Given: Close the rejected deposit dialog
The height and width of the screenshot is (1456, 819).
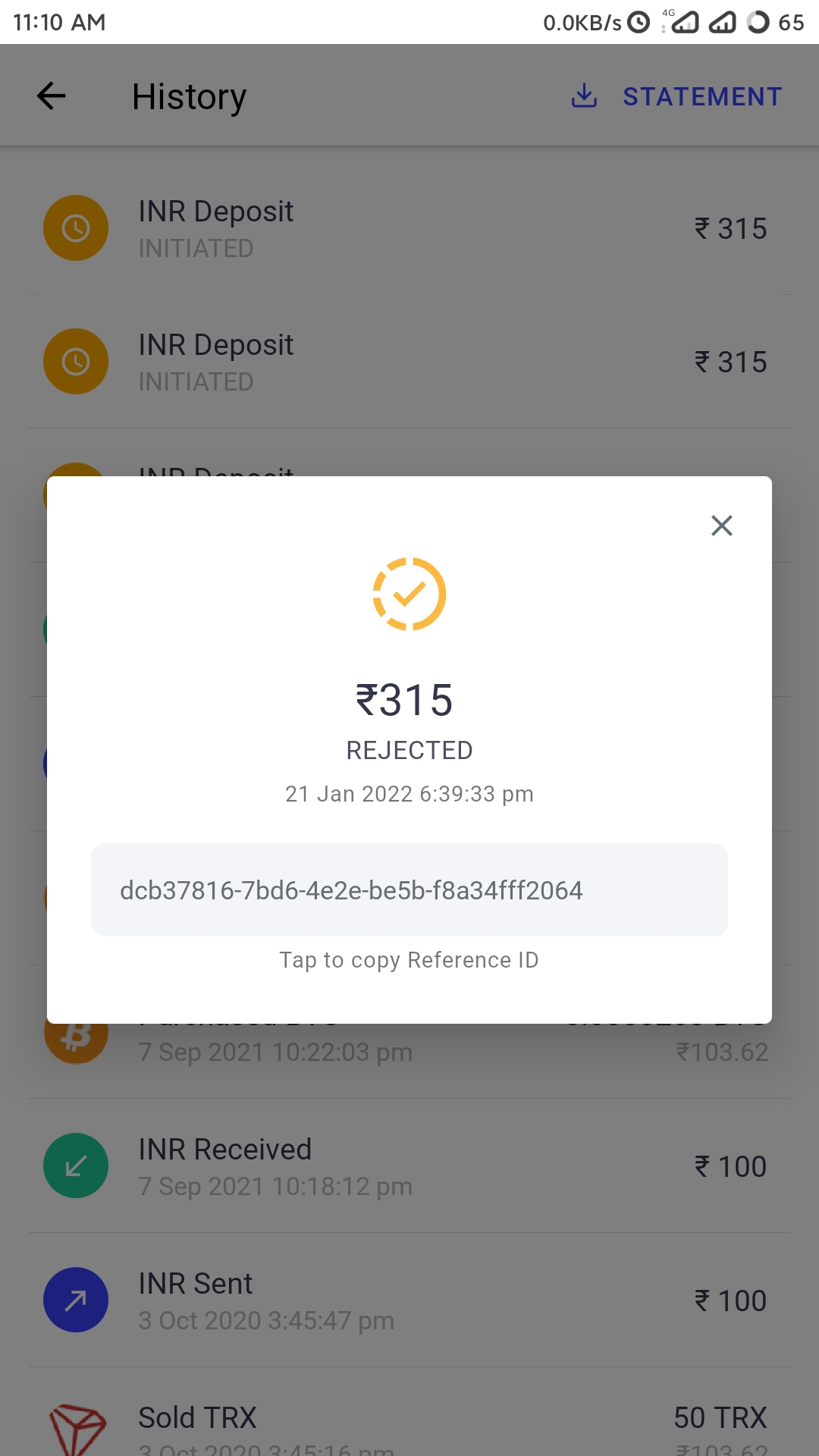Looking at the screenshot, I should pyautogui.click(x=721, y=526).
